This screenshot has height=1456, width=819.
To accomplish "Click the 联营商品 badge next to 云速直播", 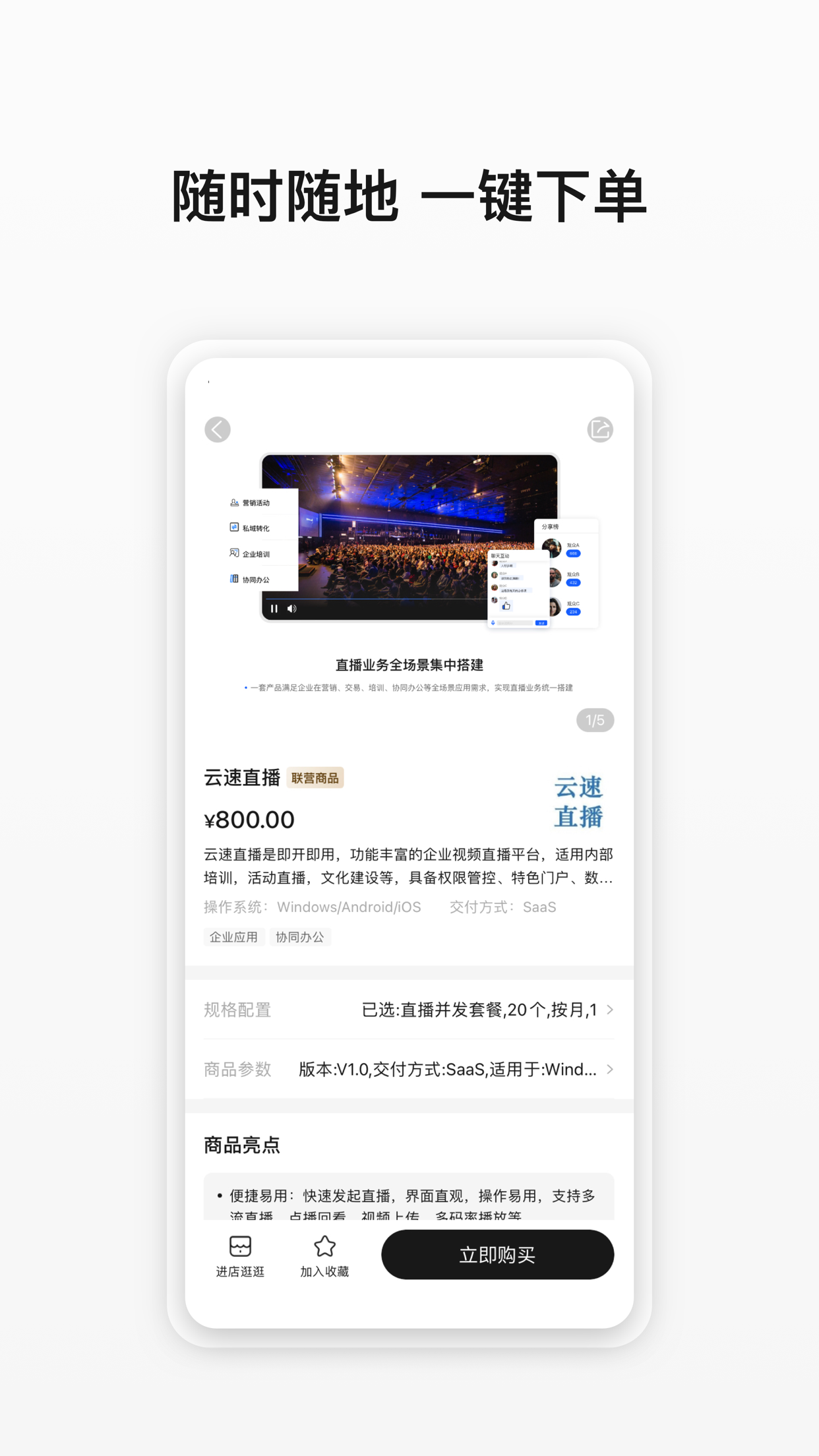I will (x=315, y=778).
